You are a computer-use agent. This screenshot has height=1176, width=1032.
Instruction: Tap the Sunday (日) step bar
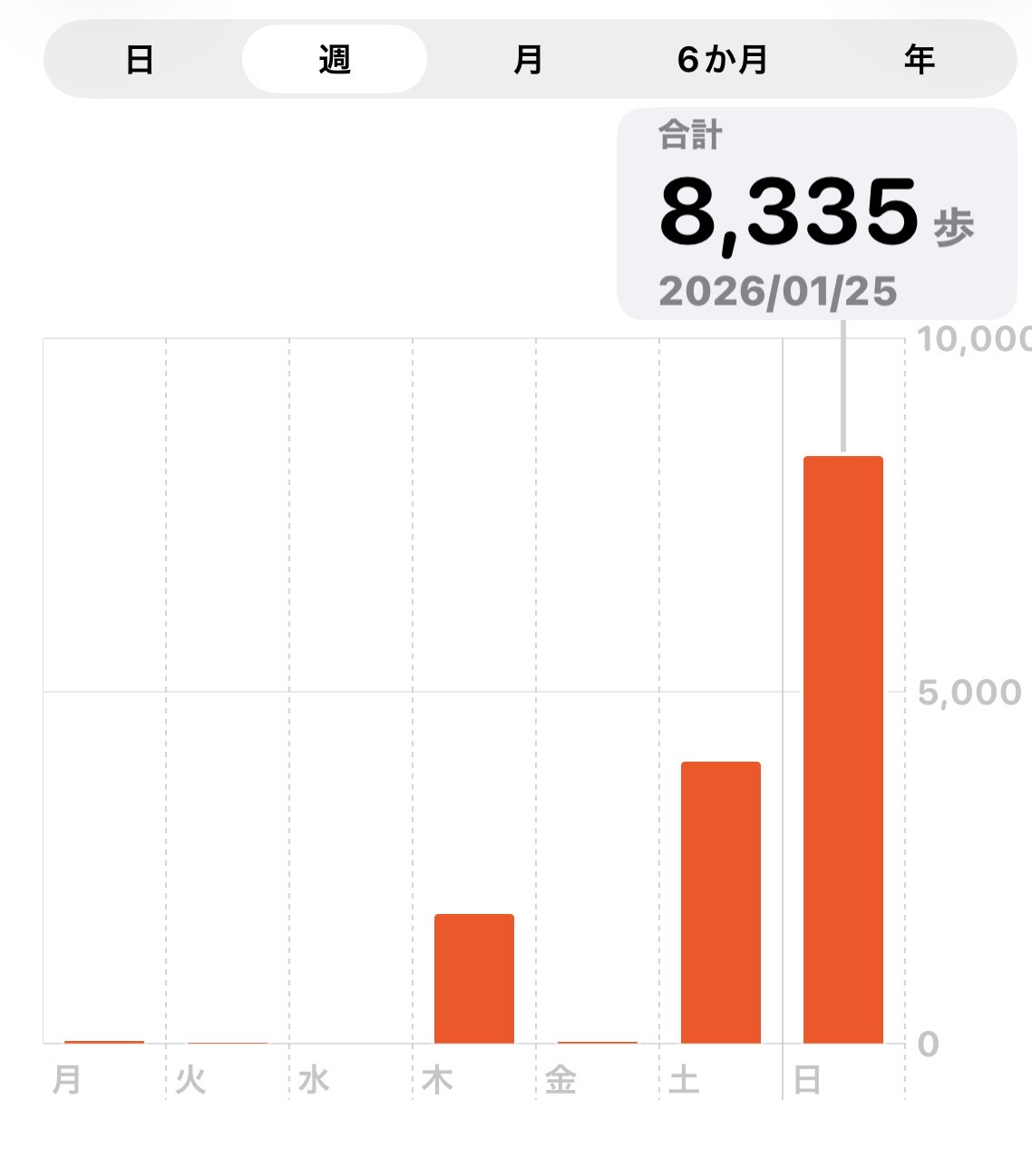(842, 750)
